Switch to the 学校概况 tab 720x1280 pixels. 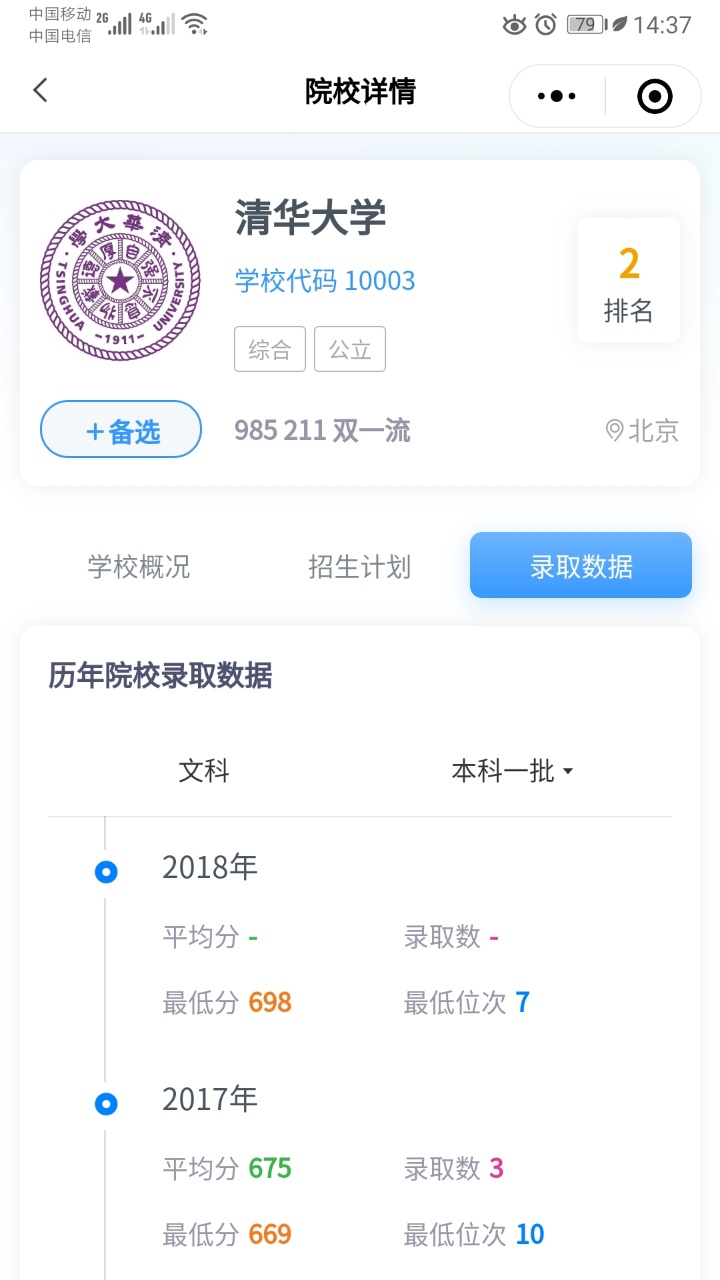coord(139,567)
